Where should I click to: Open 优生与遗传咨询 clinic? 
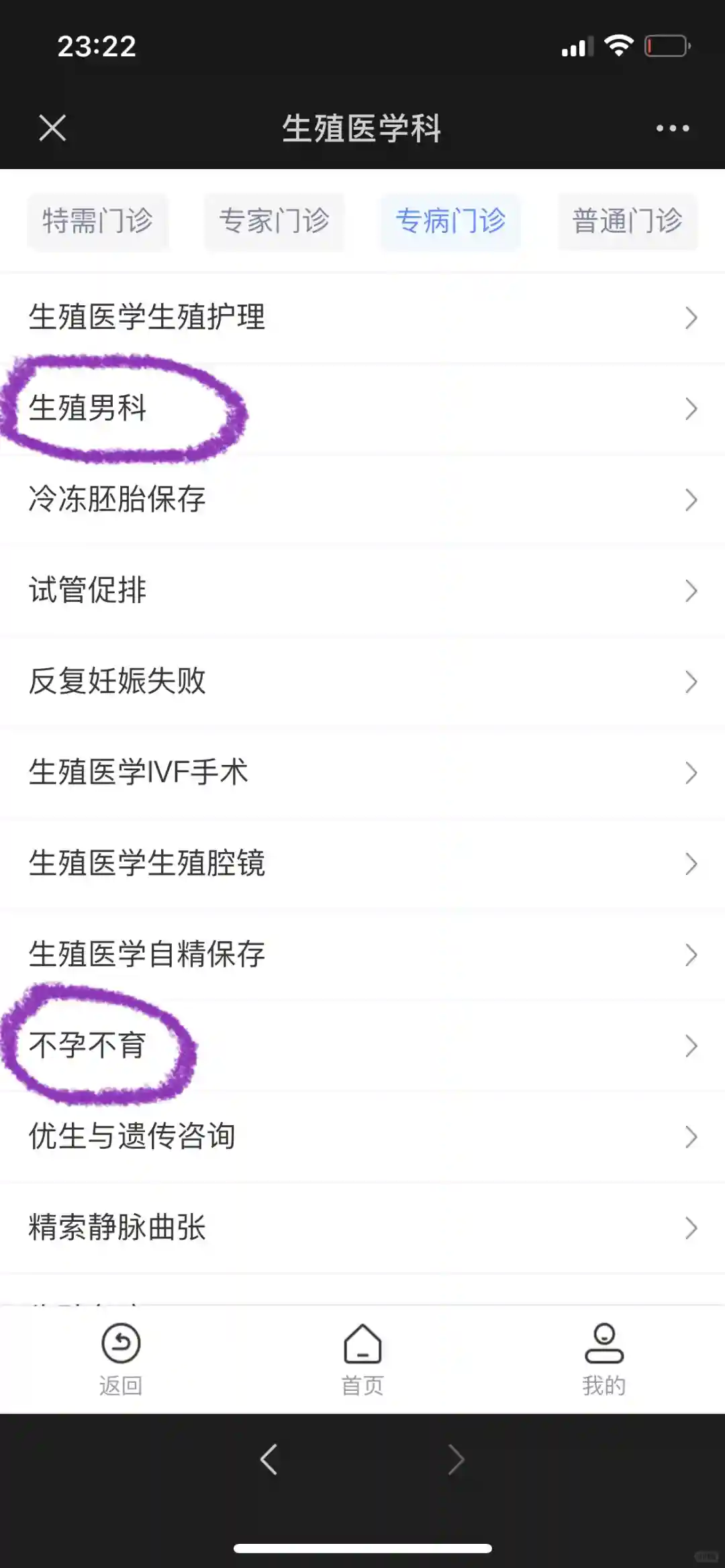362,1137
